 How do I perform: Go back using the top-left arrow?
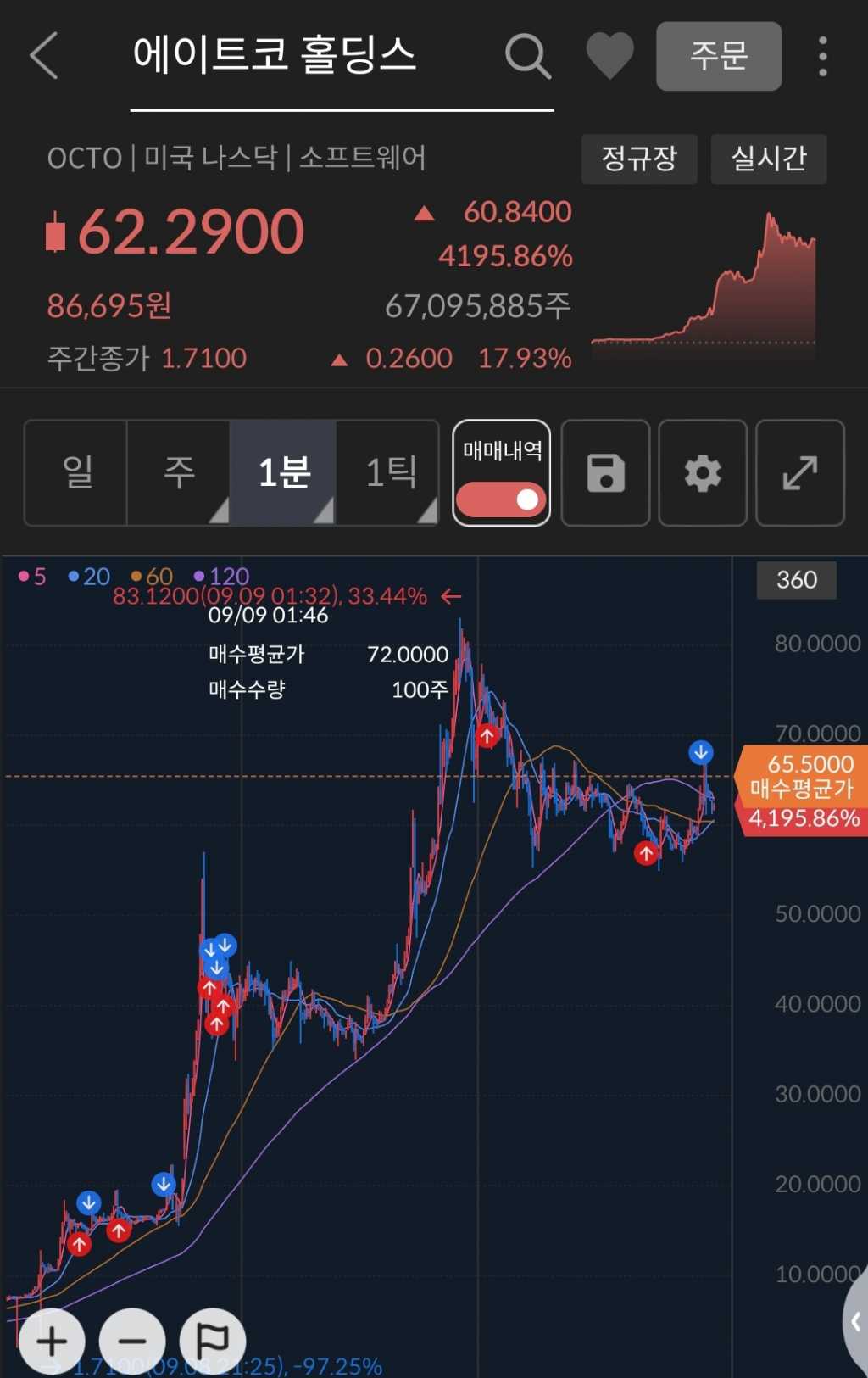pos(44,56)
